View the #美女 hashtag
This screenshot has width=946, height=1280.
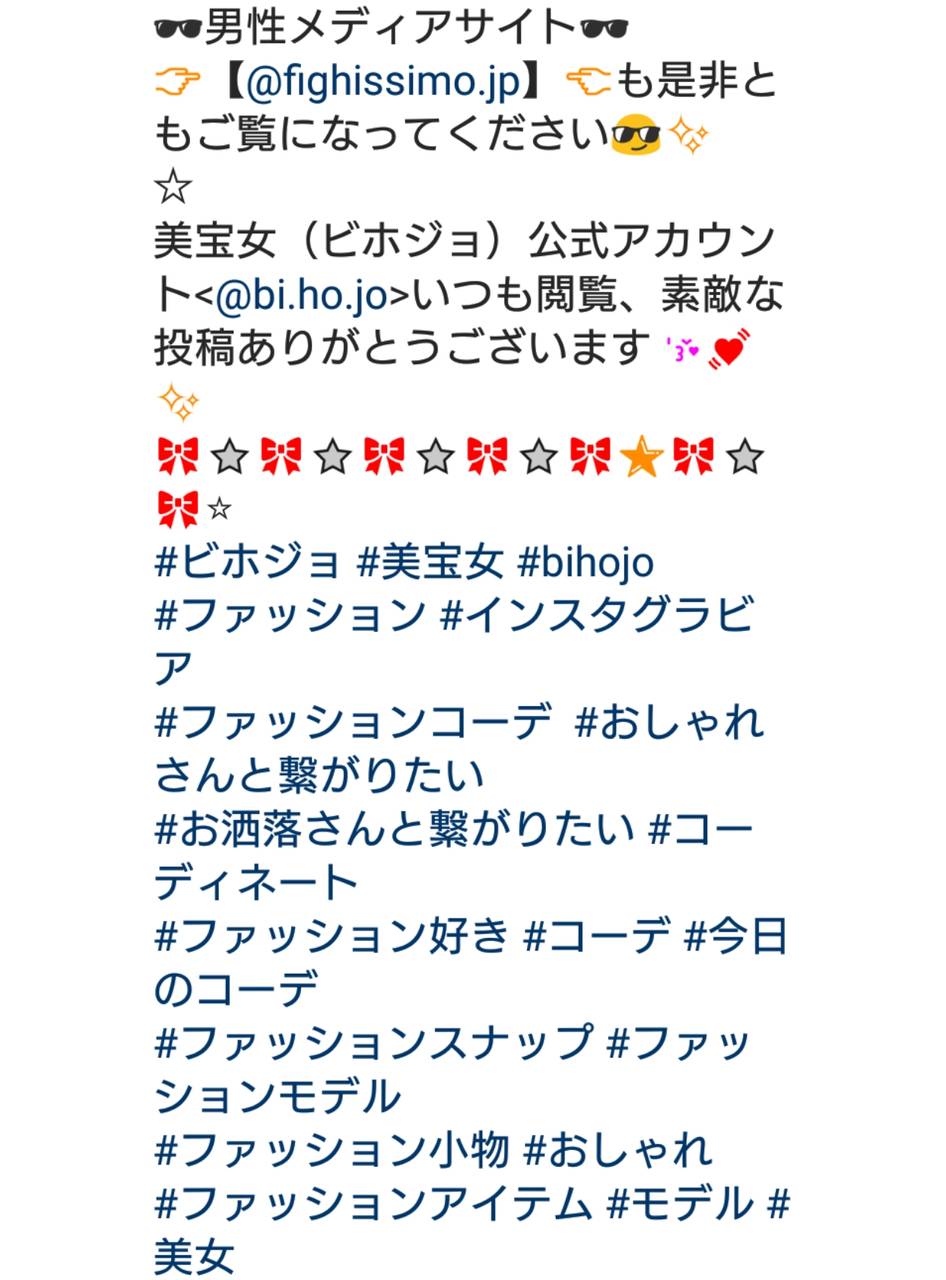click(x=194, y=1257)
